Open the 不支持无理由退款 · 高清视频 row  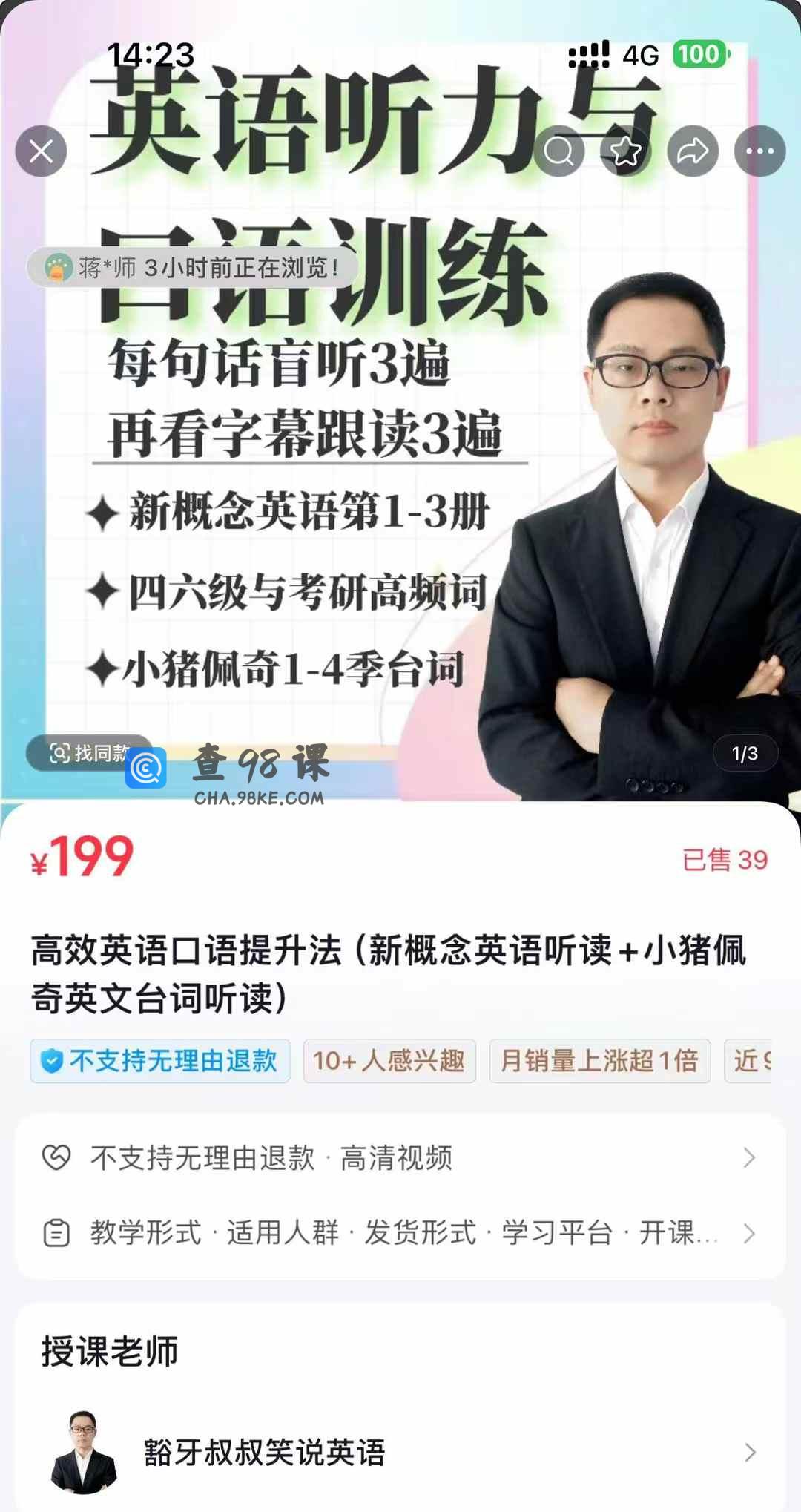400,1157
